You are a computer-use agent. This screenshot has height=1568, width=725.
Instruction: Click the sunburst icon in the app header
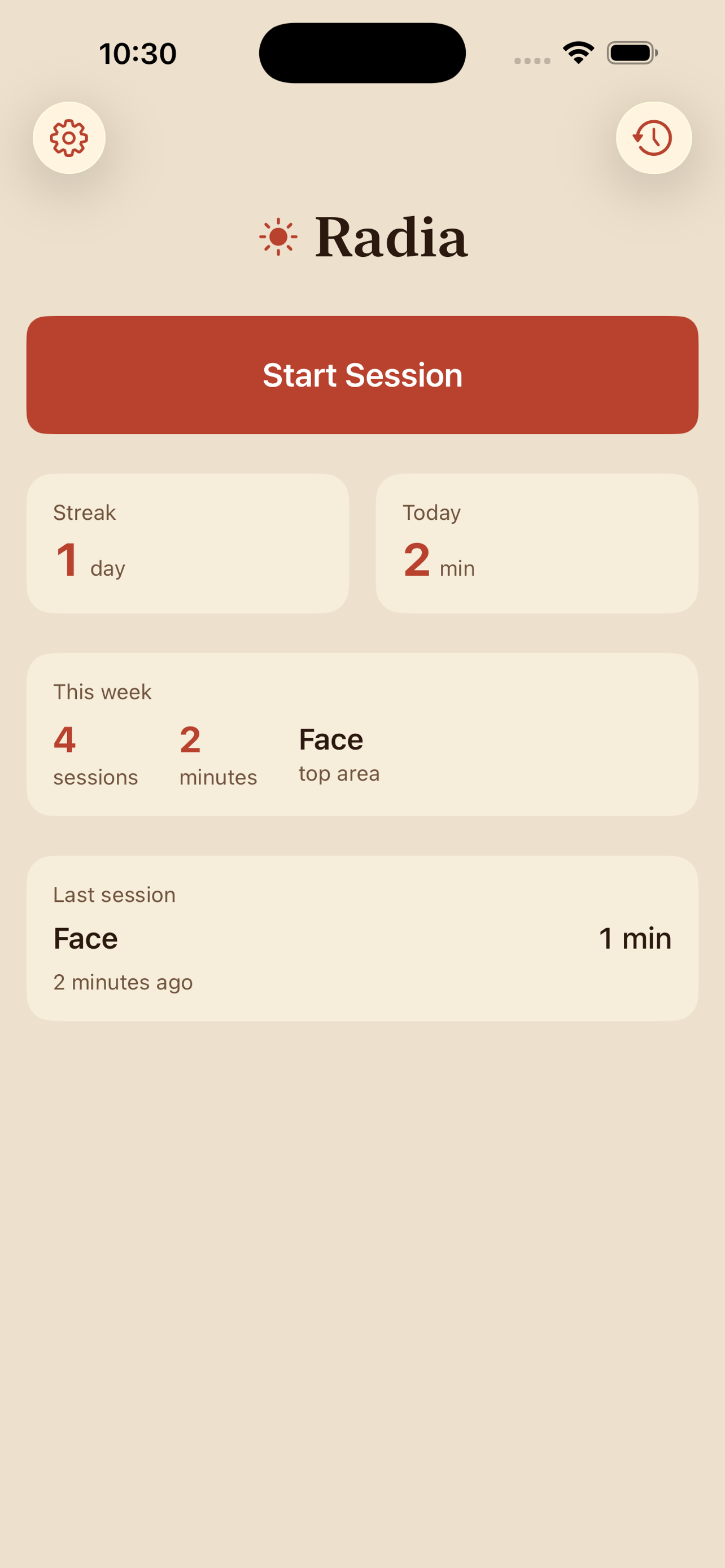[278, 236]
